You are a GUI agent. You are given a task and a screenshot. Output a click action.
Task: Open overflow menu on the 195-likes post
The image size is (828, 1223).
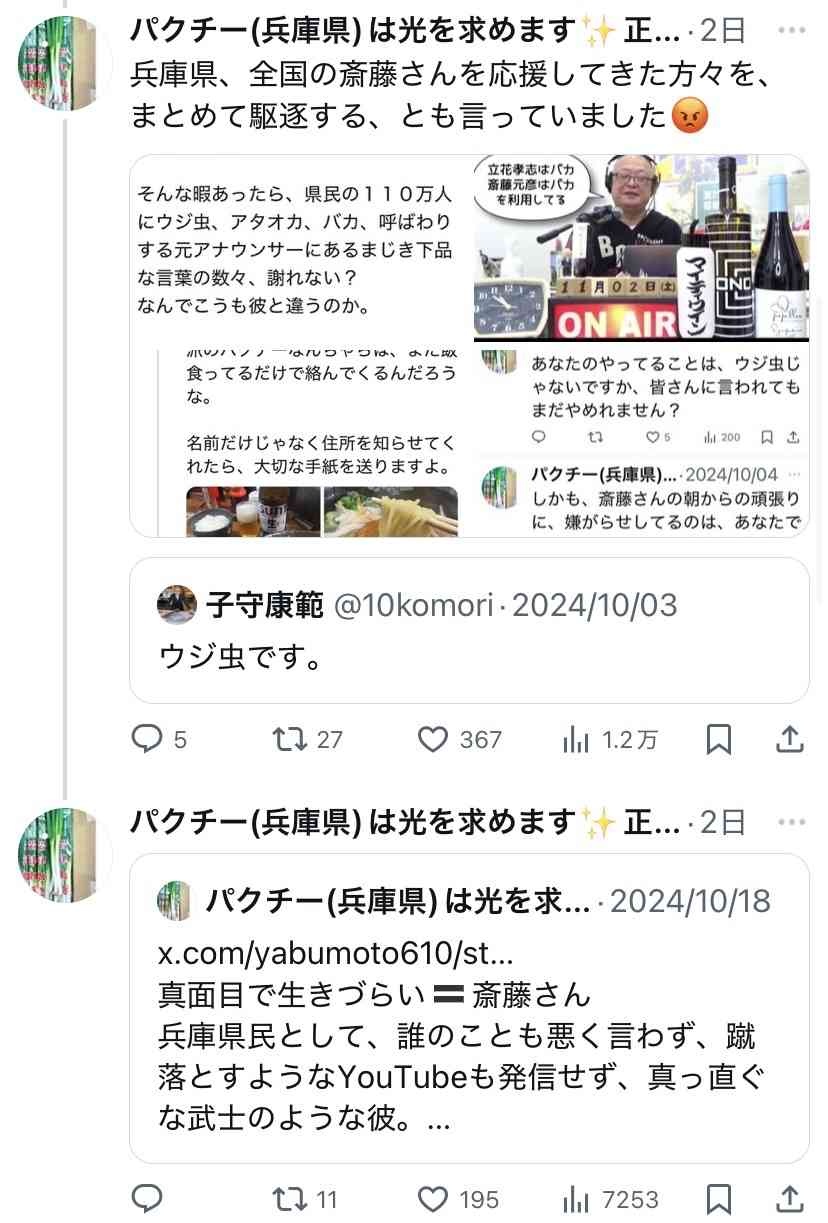coord(791,822)
